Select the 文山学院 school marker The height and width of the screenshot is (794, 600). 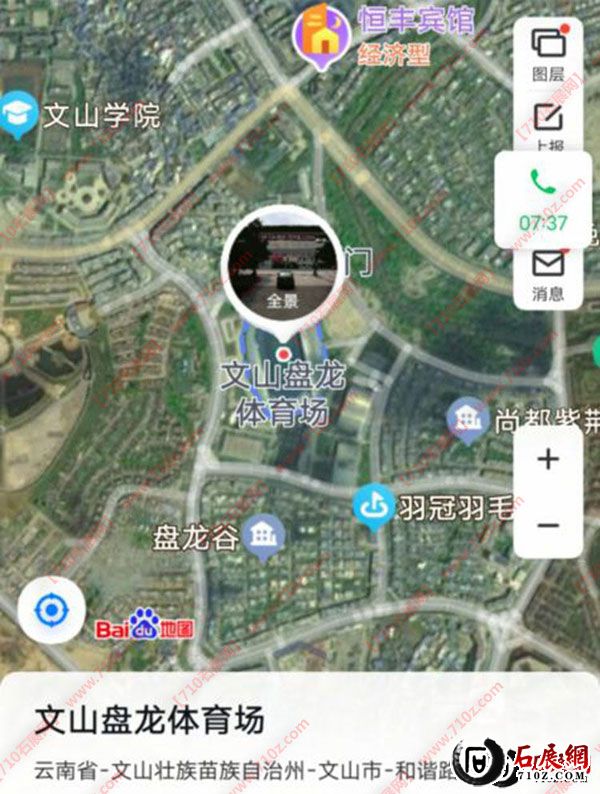[17, 115]
